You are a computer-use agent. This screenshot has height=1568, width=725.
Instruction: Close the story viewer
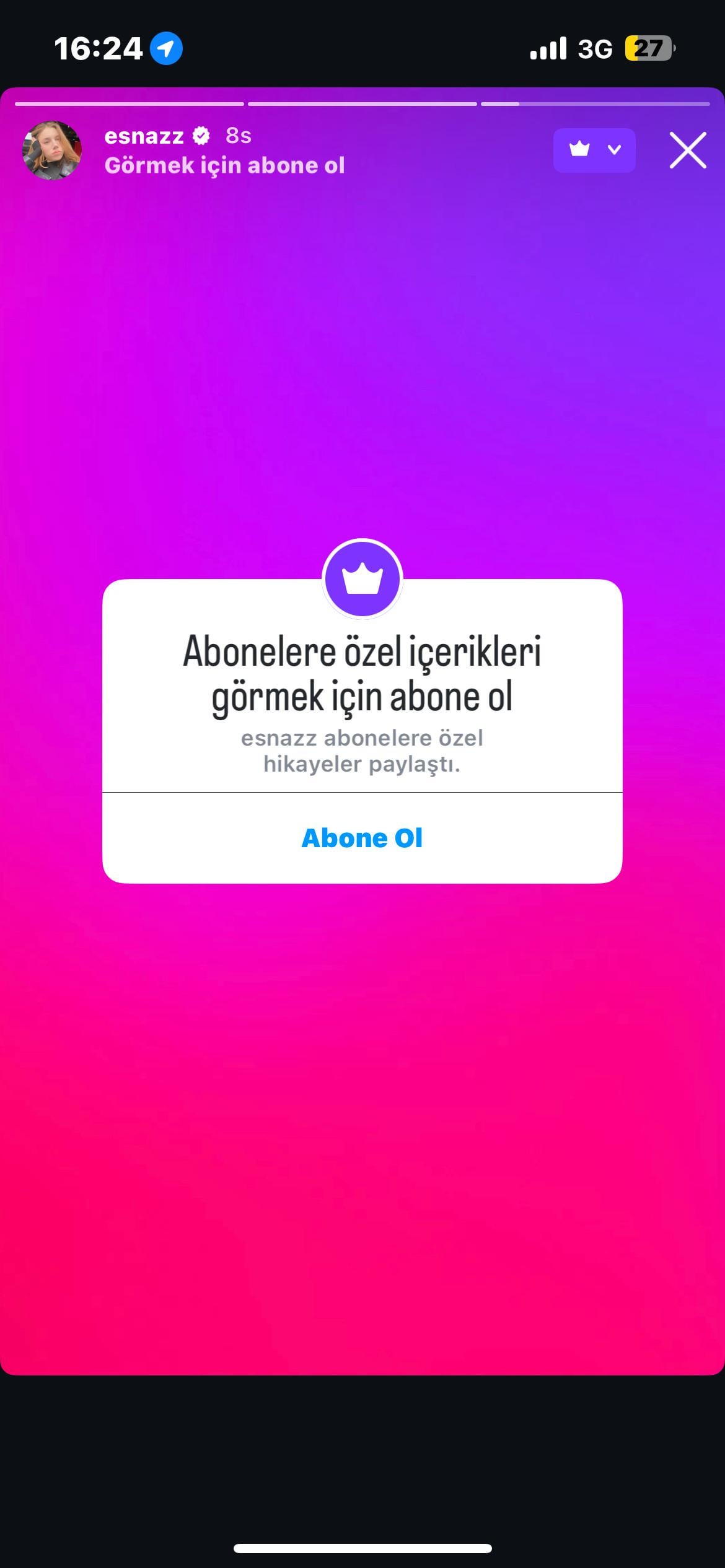[688, 150]
